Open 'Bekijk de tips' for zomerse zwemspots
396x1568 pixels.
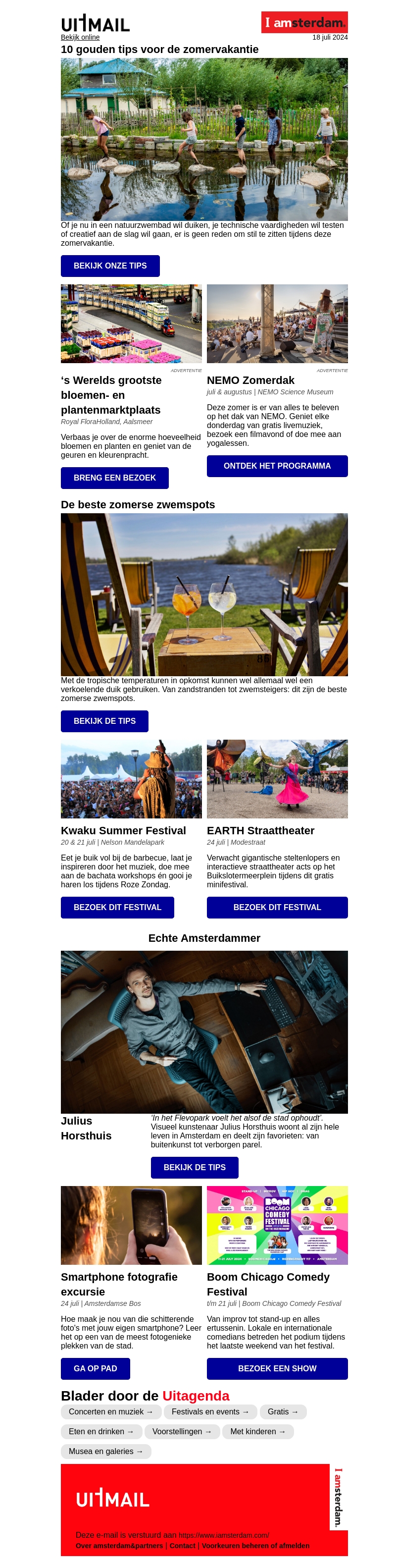(x=104, y=721)
